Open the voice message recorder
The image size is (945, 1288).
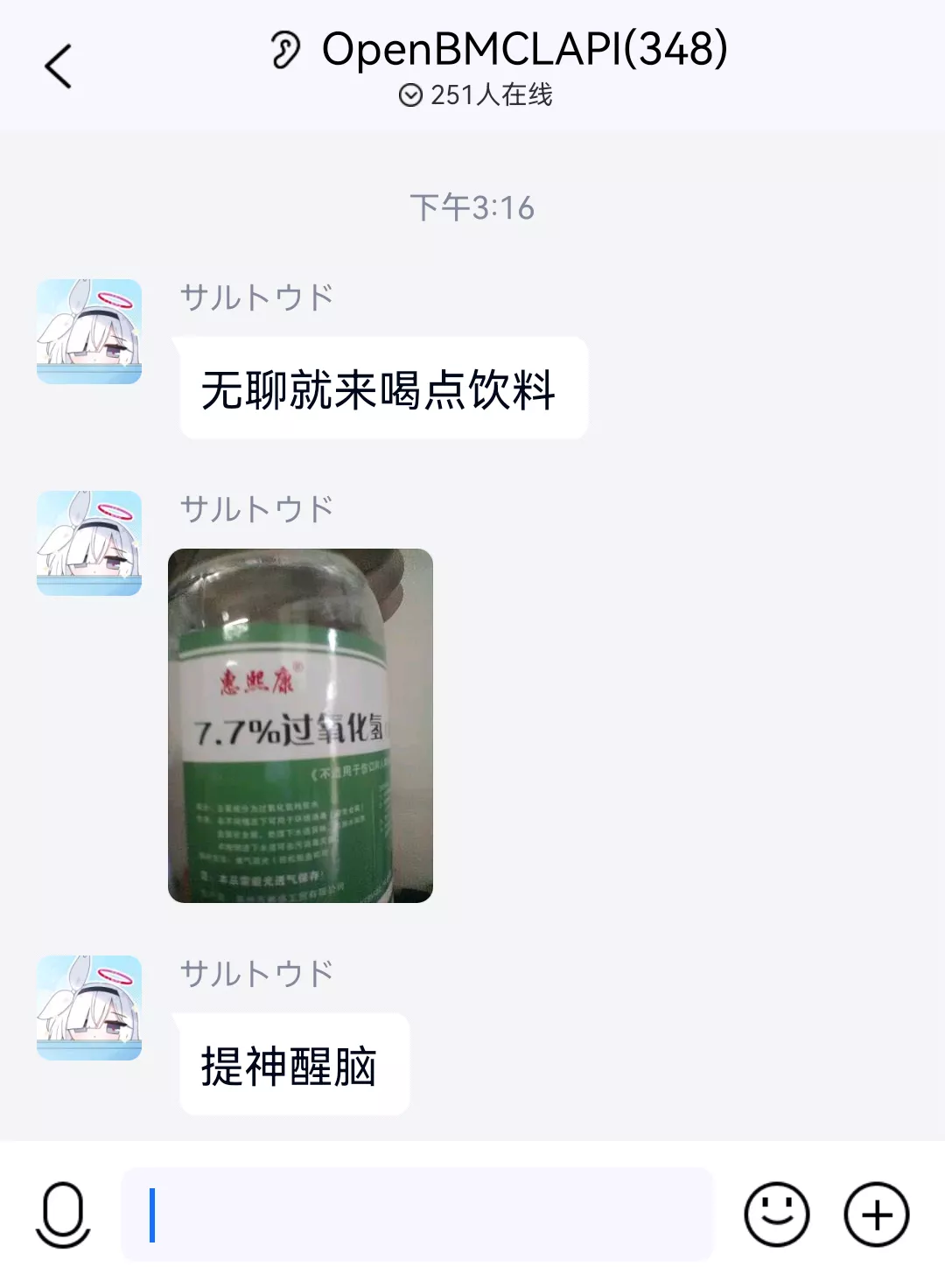point(63,1214)
